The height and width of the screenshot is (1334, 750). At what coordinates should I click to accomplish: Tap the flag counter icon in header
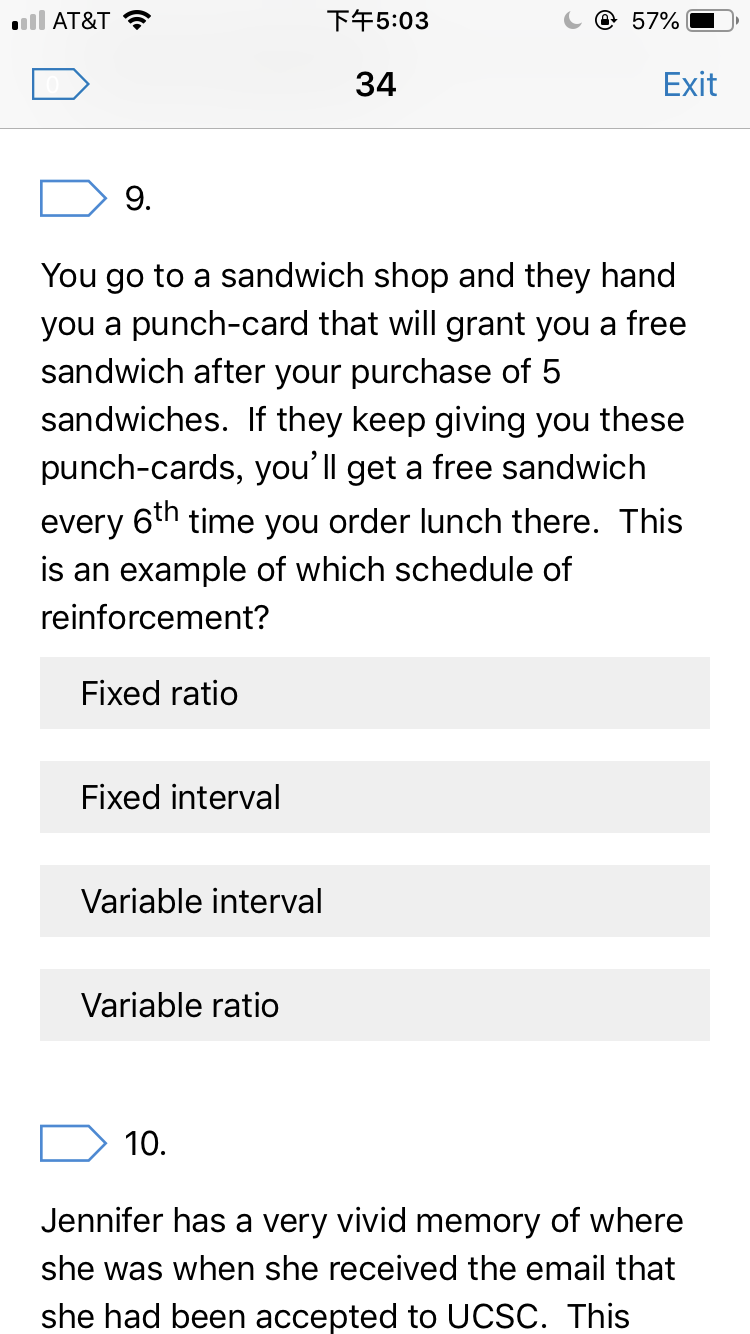click(60, 85)
